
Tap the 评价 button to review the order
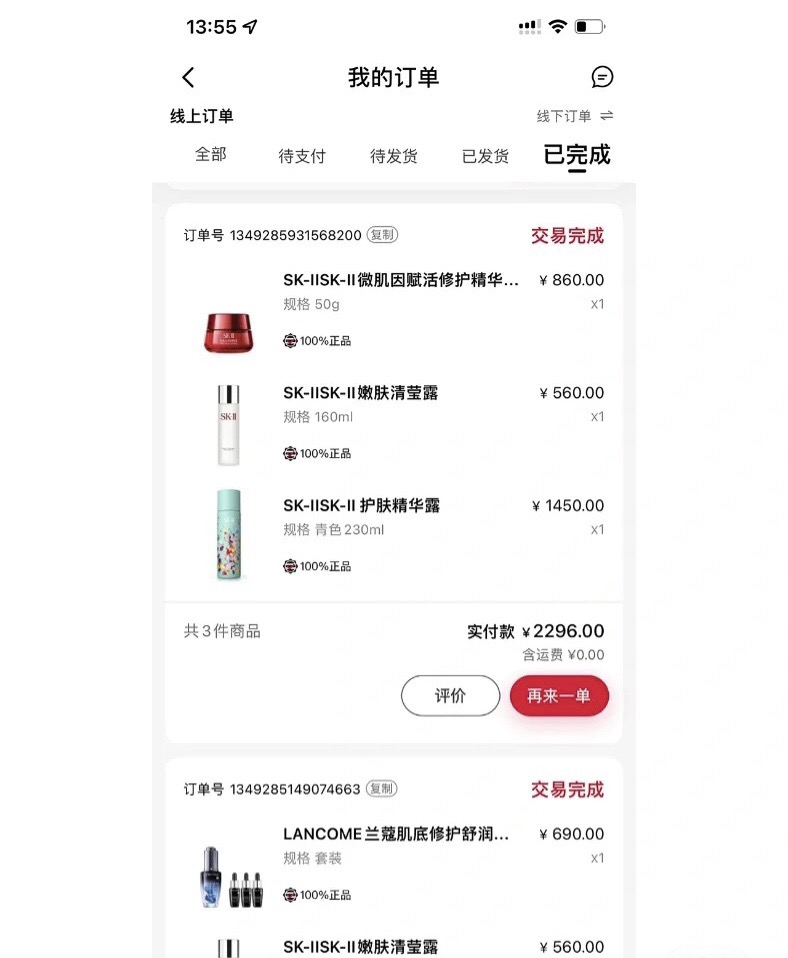point(450,696)
